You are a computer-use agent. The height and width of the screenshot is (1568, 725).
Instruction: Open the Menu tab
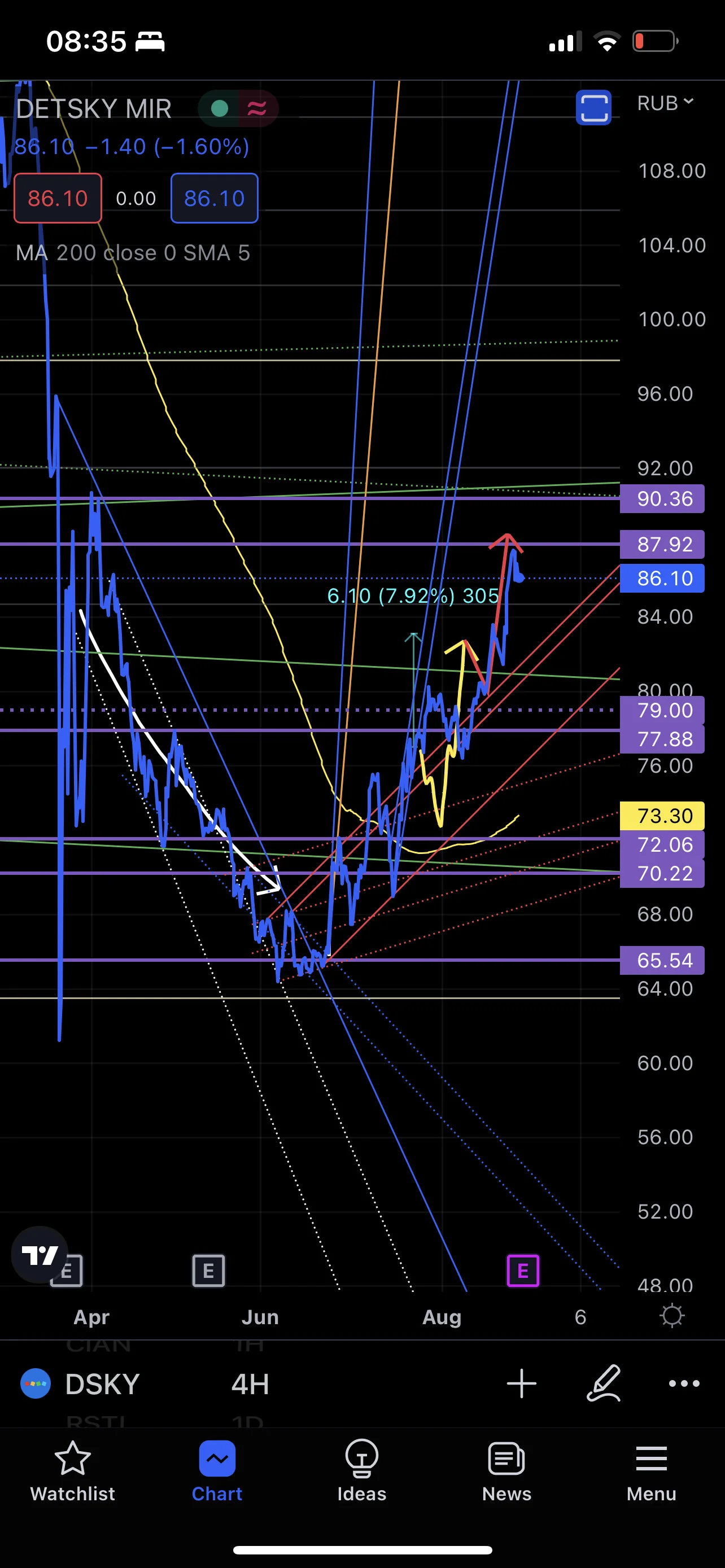coord(652,1472)
